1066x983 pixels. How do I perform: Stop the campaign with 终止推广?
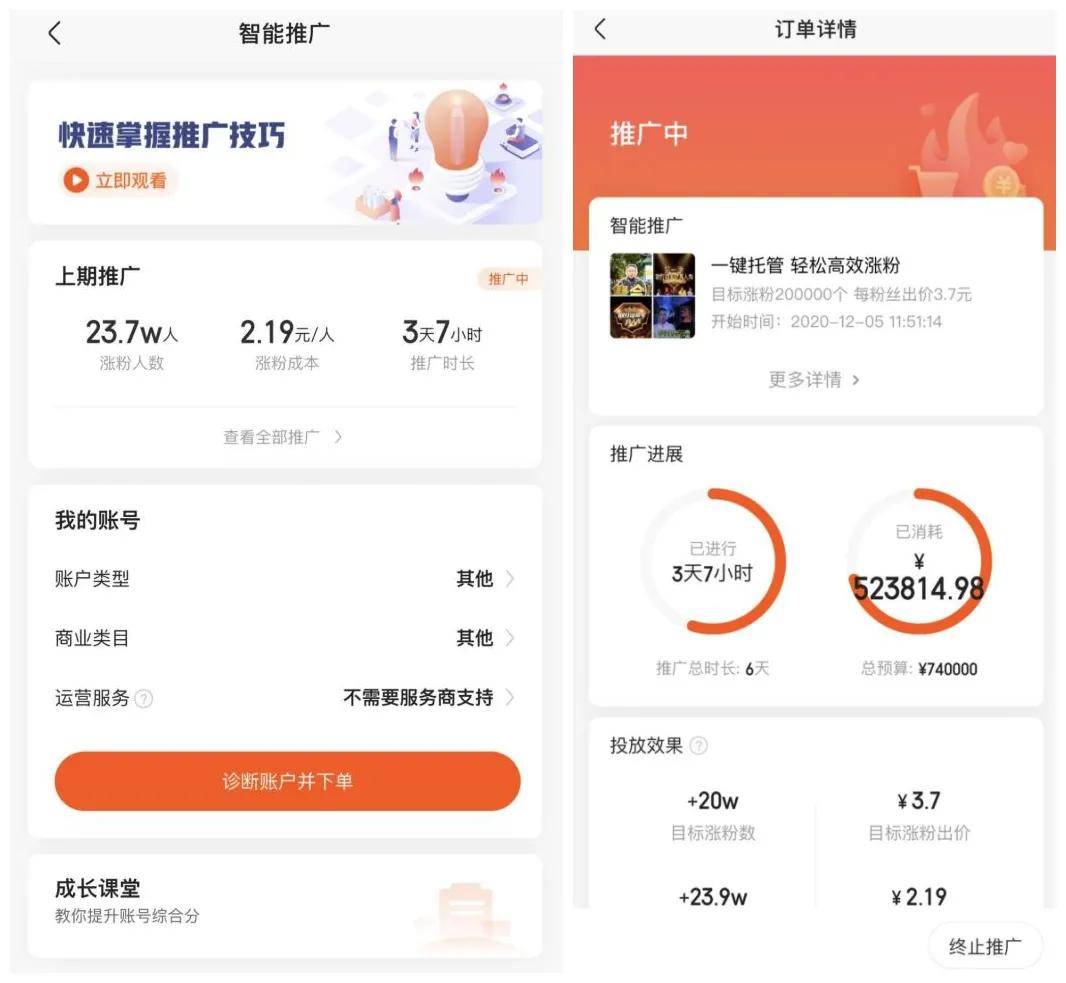point(985,946)
